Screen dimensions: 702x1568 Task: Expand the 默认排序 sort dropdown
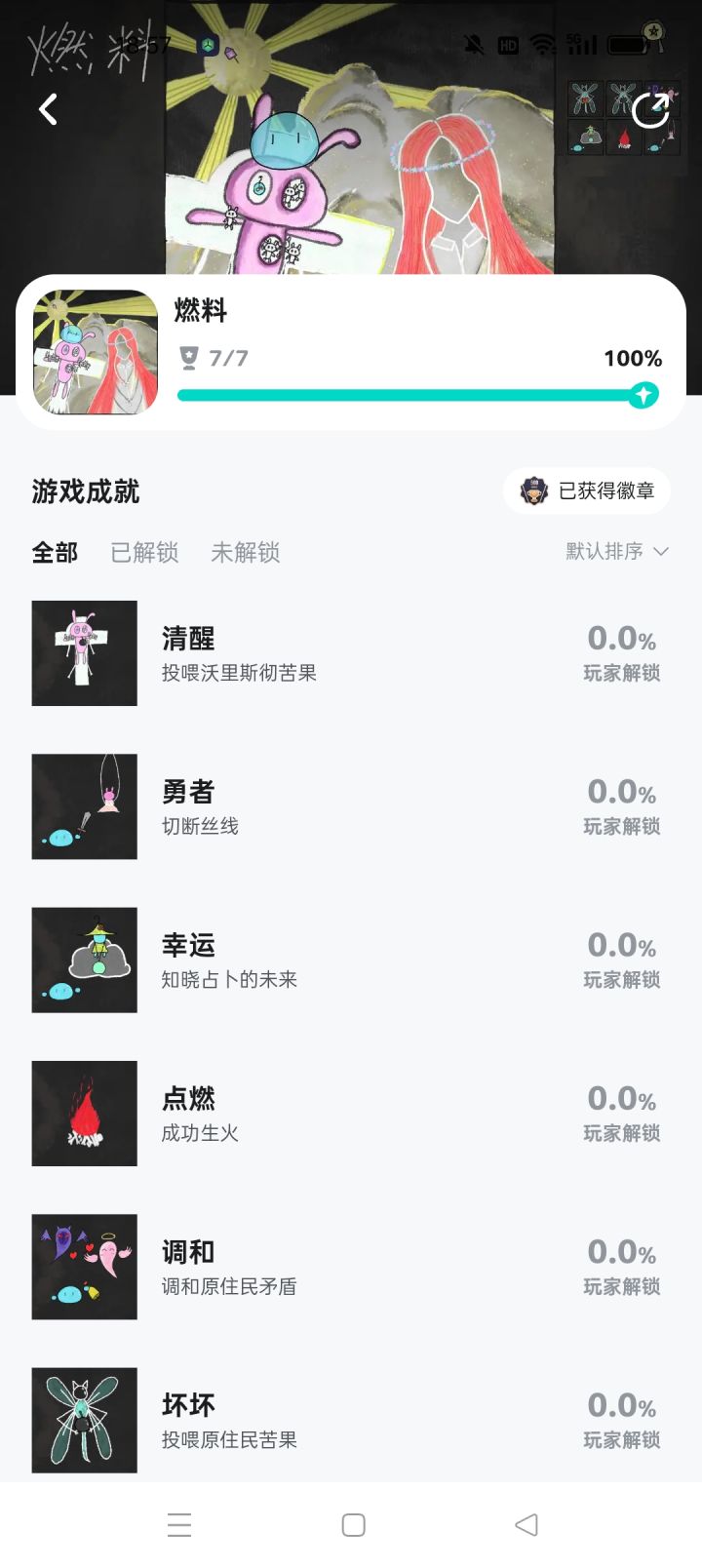(x=616, y=551)
